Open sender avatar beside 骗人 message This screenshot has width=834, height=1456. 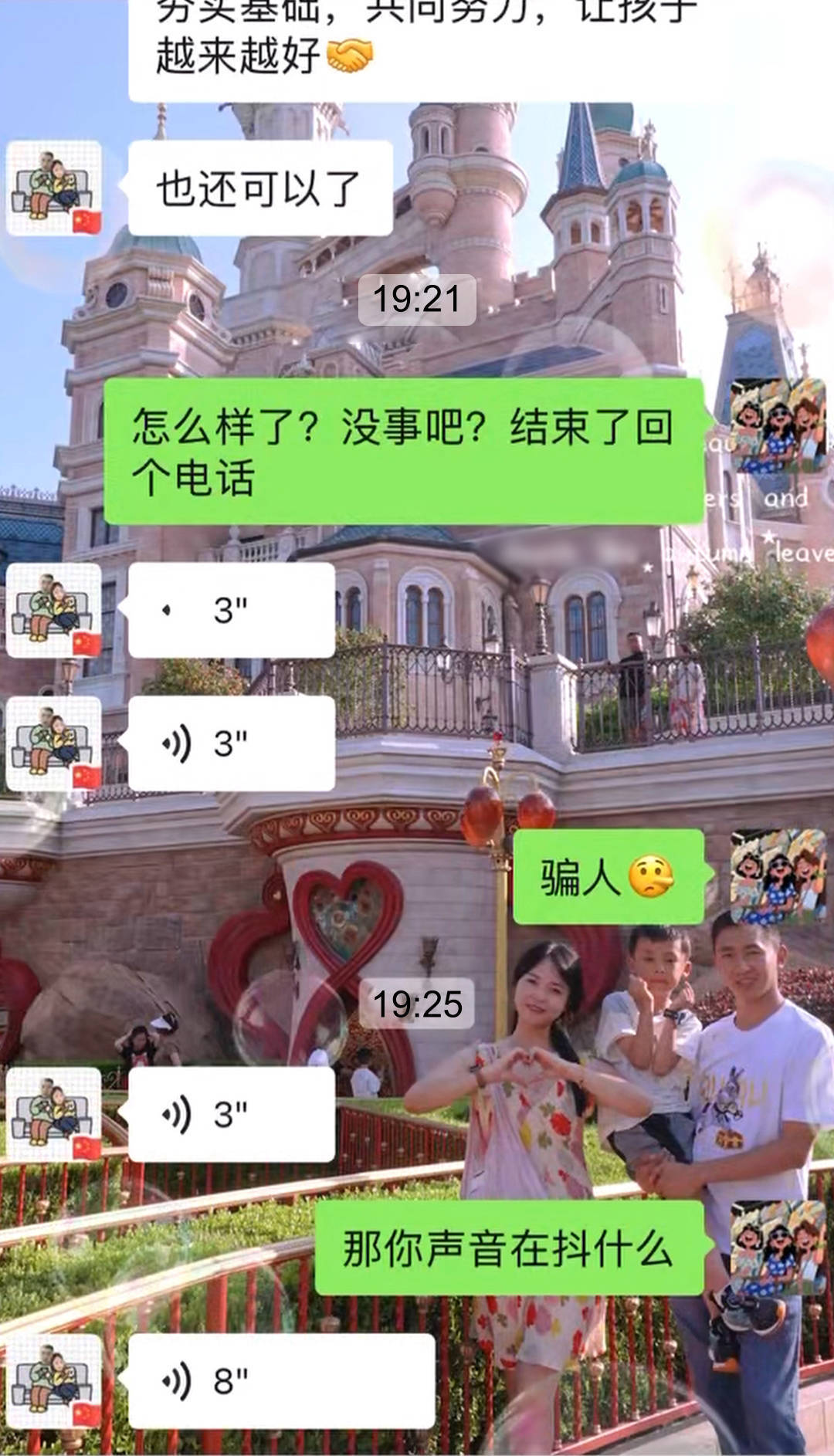point(778,877)
